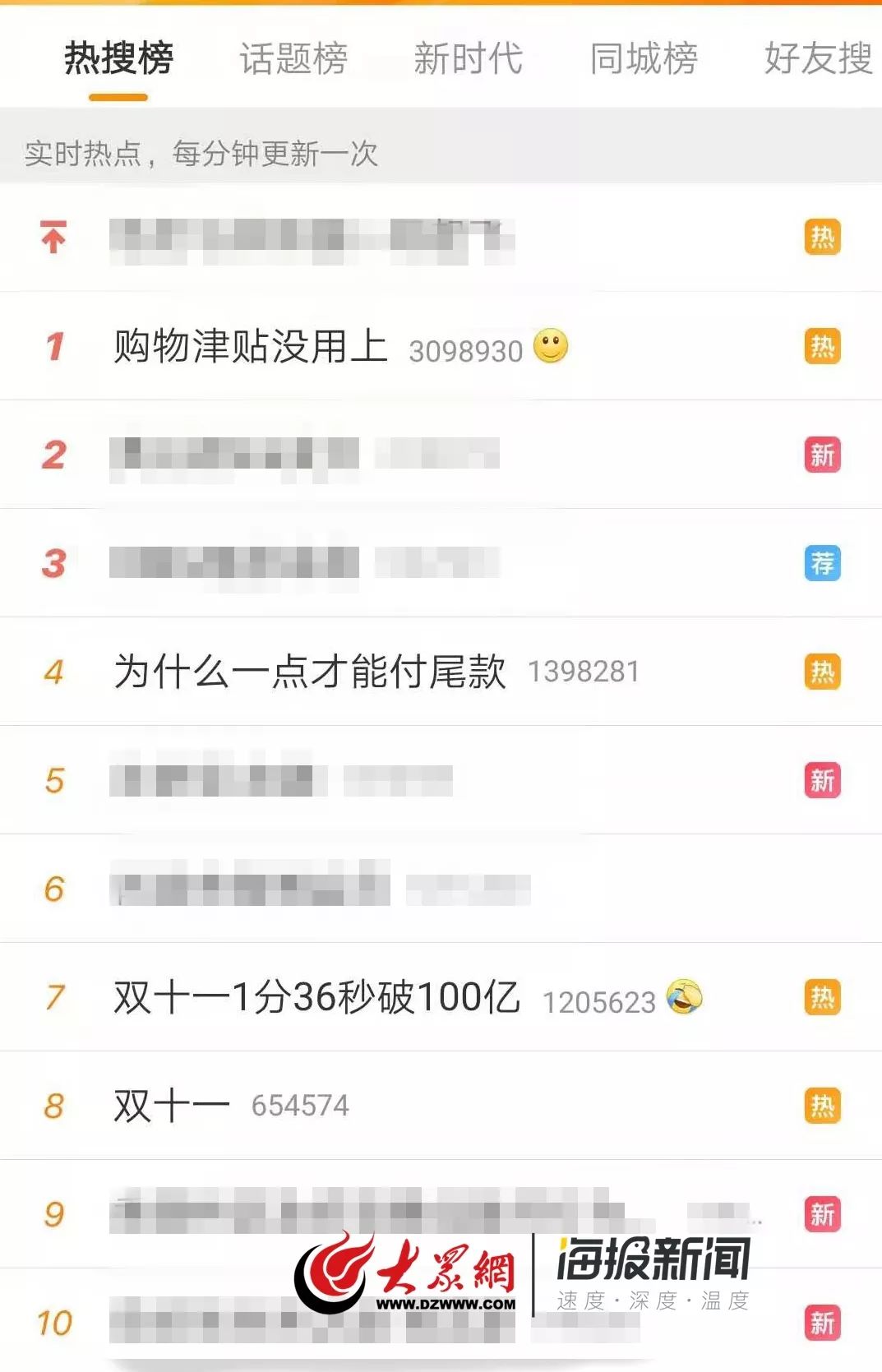The image size is (882, 1372).
Task: Select the 热搜榜 tab
Action: click(118, 58)
